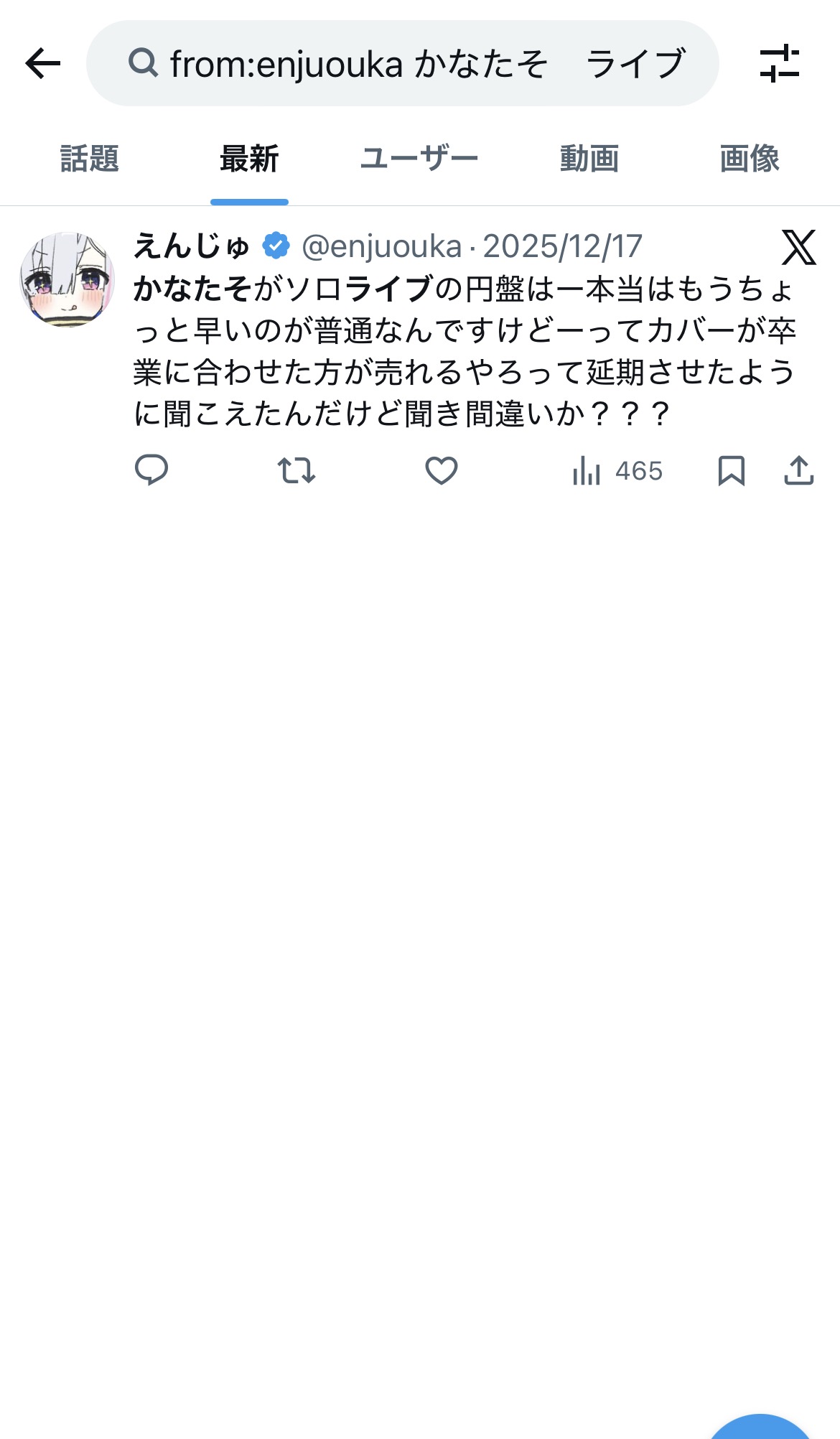Screen dimensions: 840x1439
Task: Open えんじゅ's post about かなたそ
Action: 464,351
